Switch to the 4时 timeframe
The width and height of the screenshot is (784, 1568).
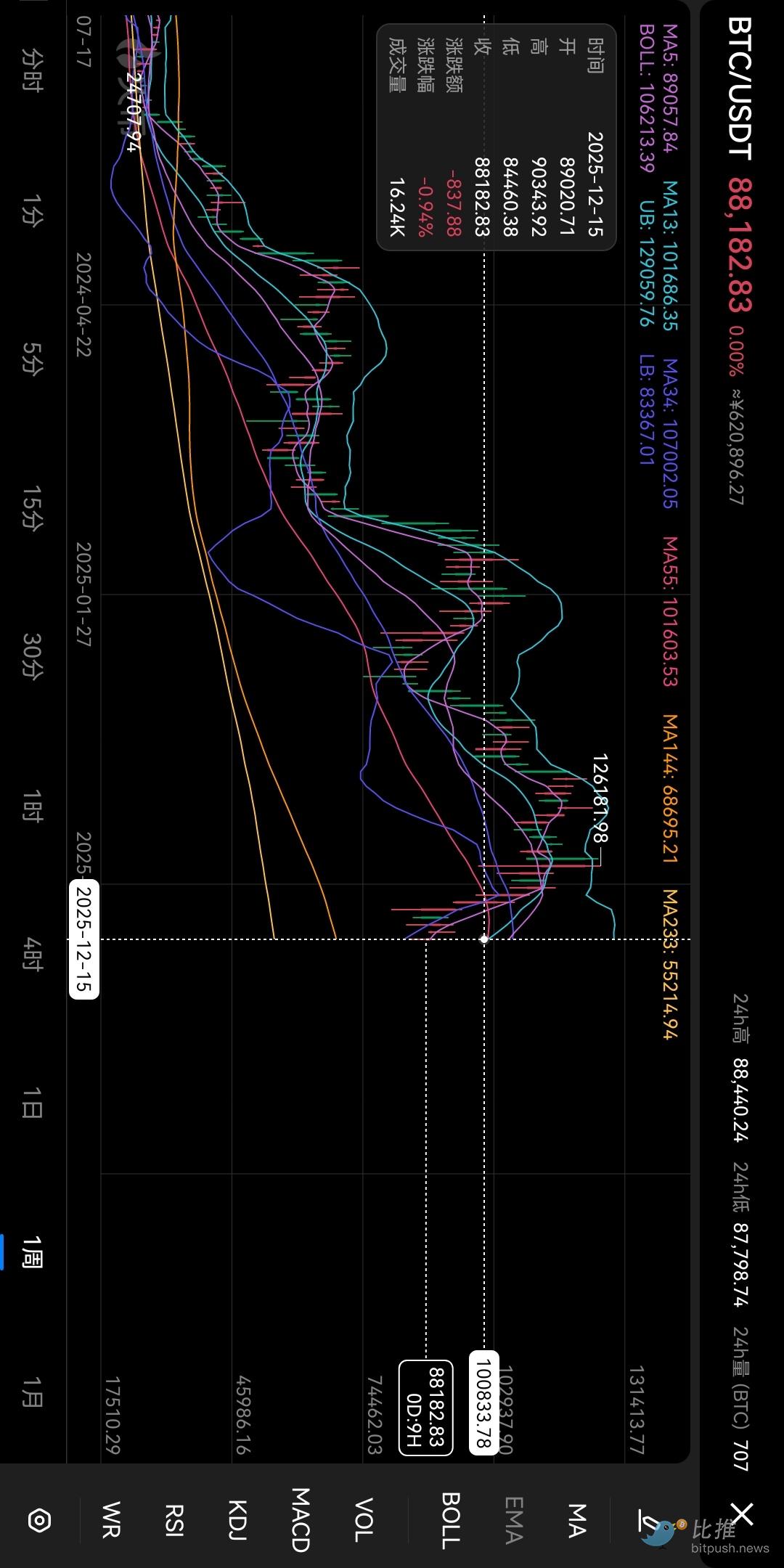click(33, 954)
